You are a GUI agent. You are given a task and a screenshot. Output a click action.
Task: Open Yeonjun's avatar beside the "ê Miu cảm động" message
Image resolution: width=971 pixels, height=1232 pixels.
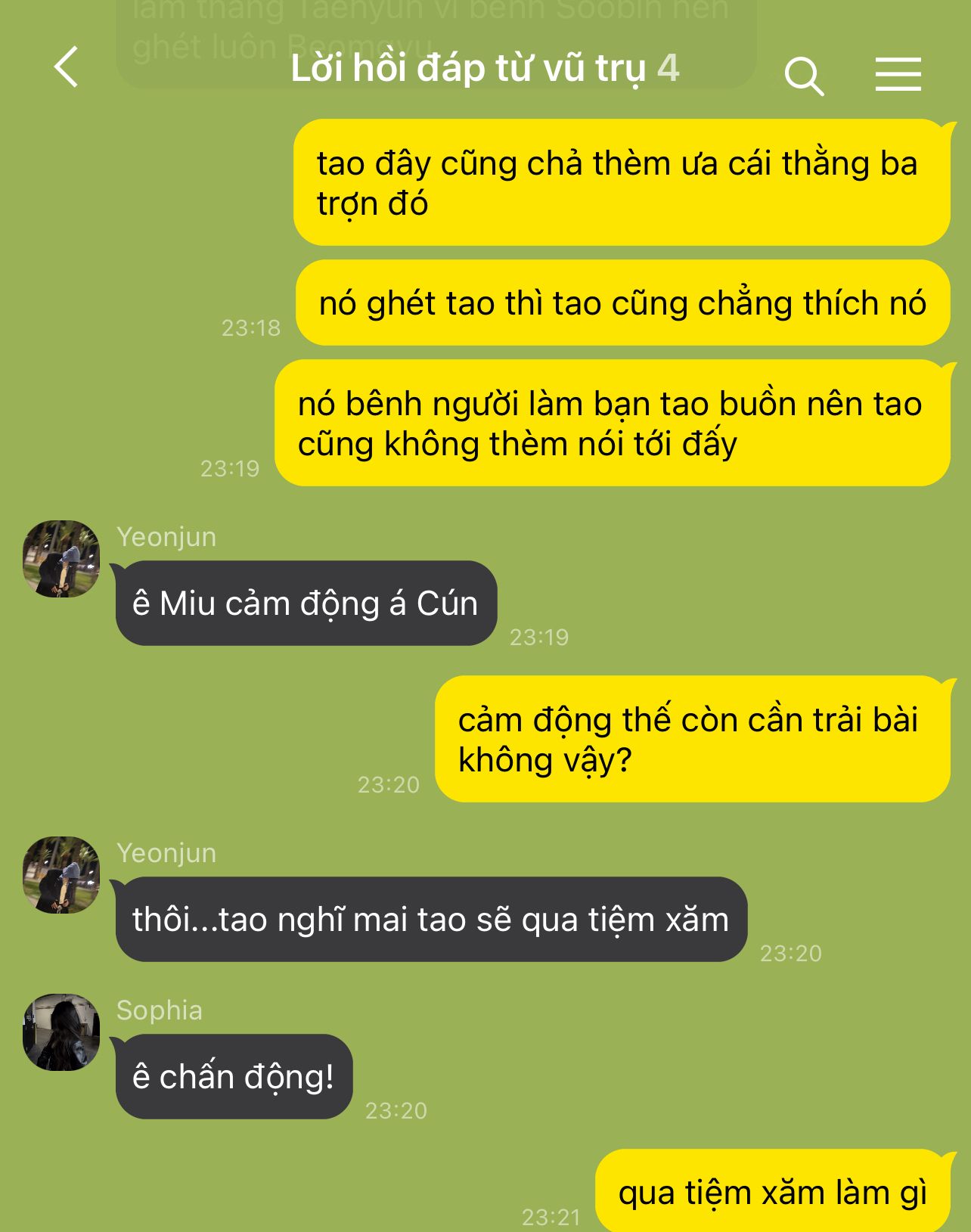click(61, 559)
